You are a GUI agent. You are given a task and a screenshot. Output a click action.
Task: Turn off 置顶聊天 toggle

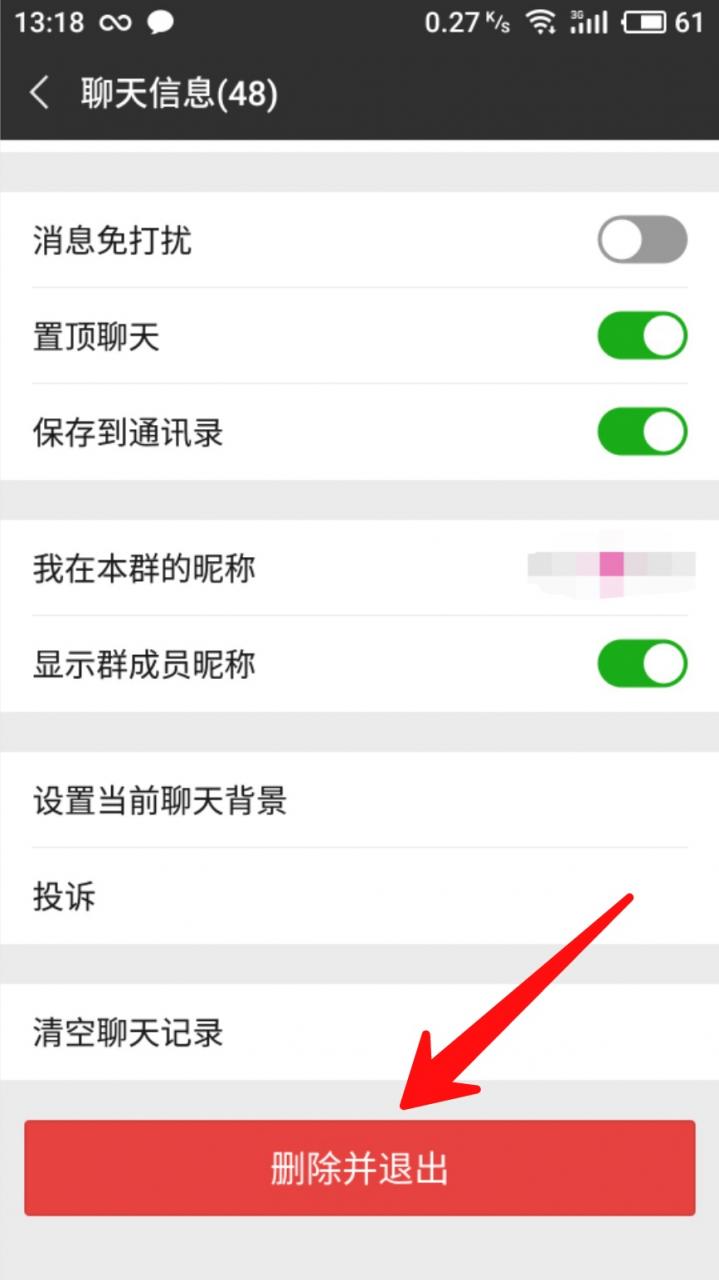coord(642,336)
